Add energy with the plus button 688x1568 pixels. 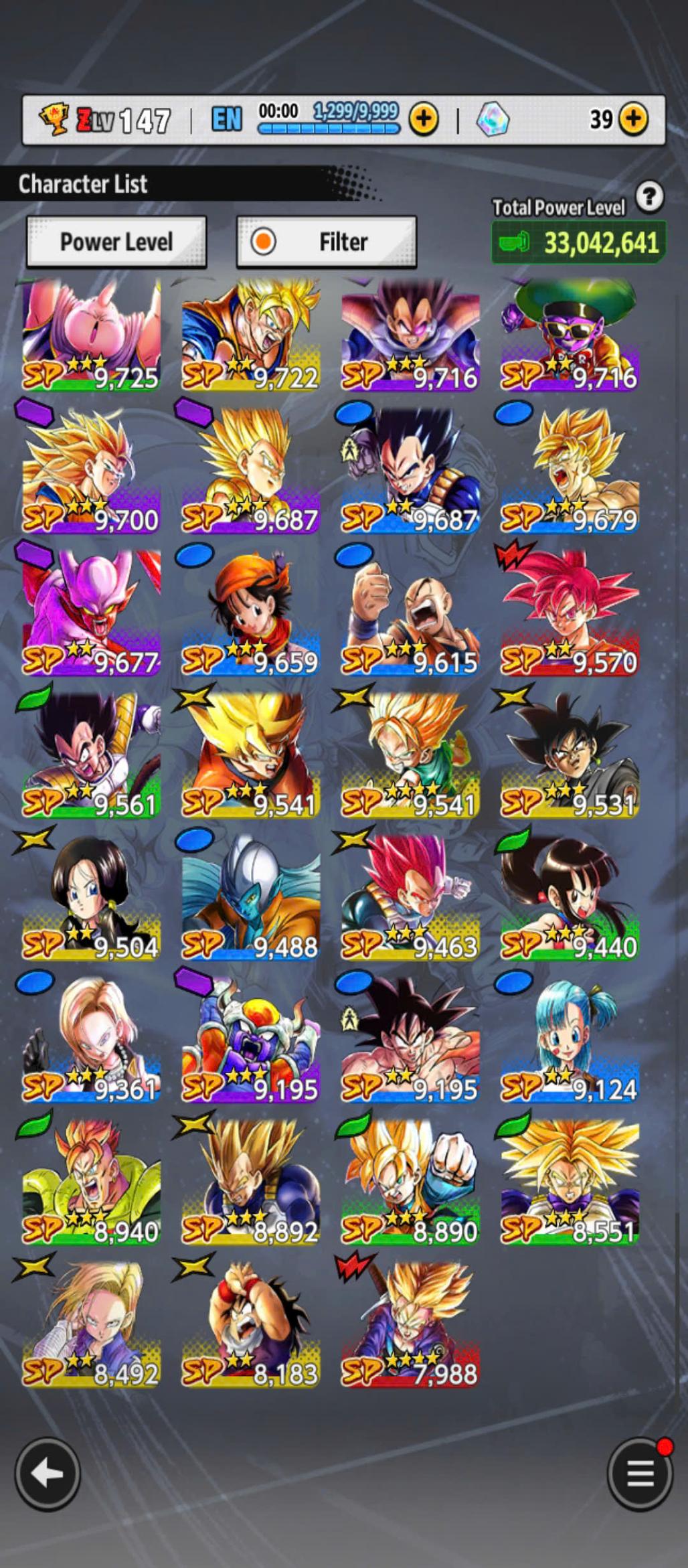point(424,119)
